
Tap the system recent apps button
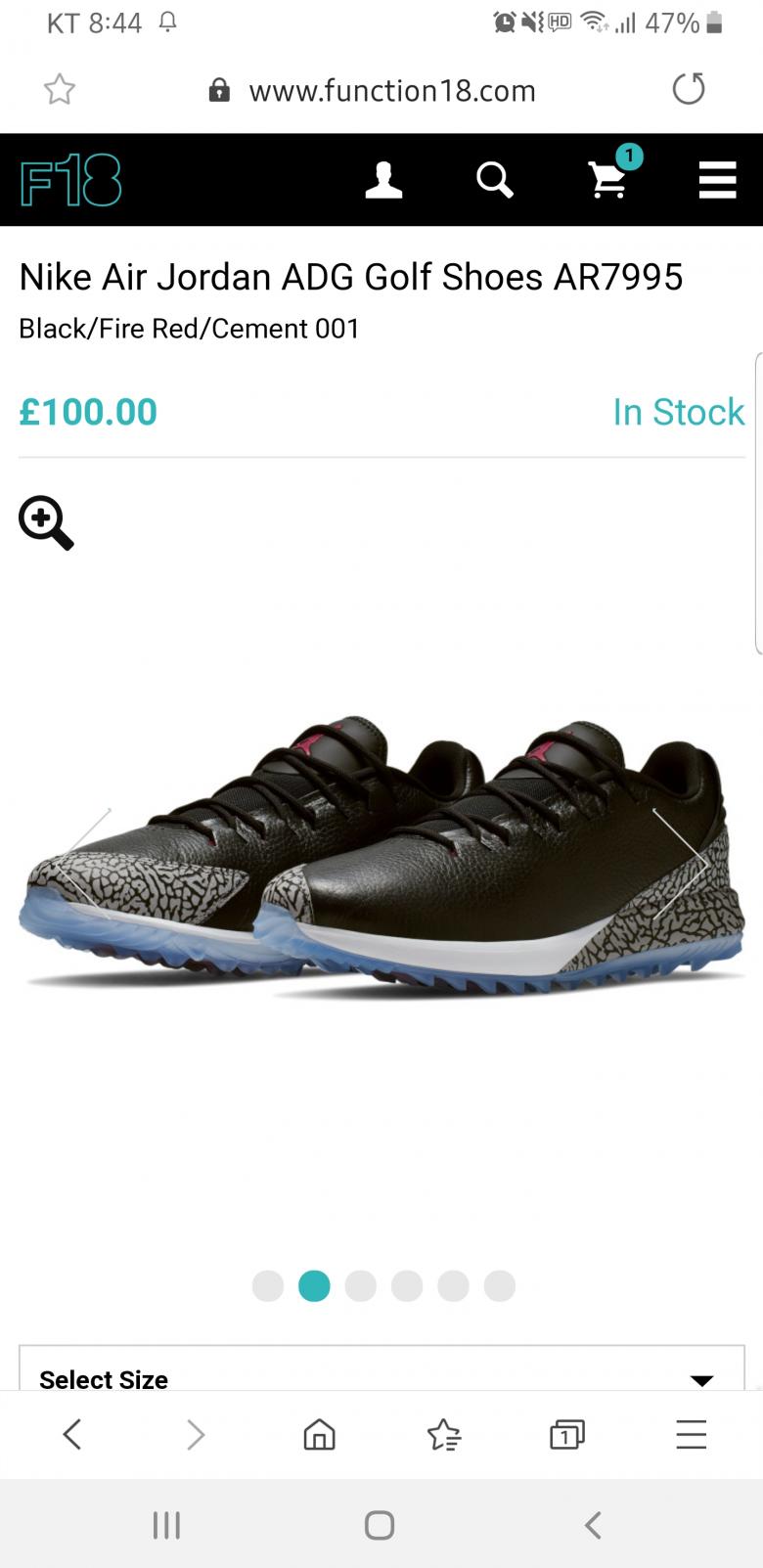click(x=166, y=1525)
